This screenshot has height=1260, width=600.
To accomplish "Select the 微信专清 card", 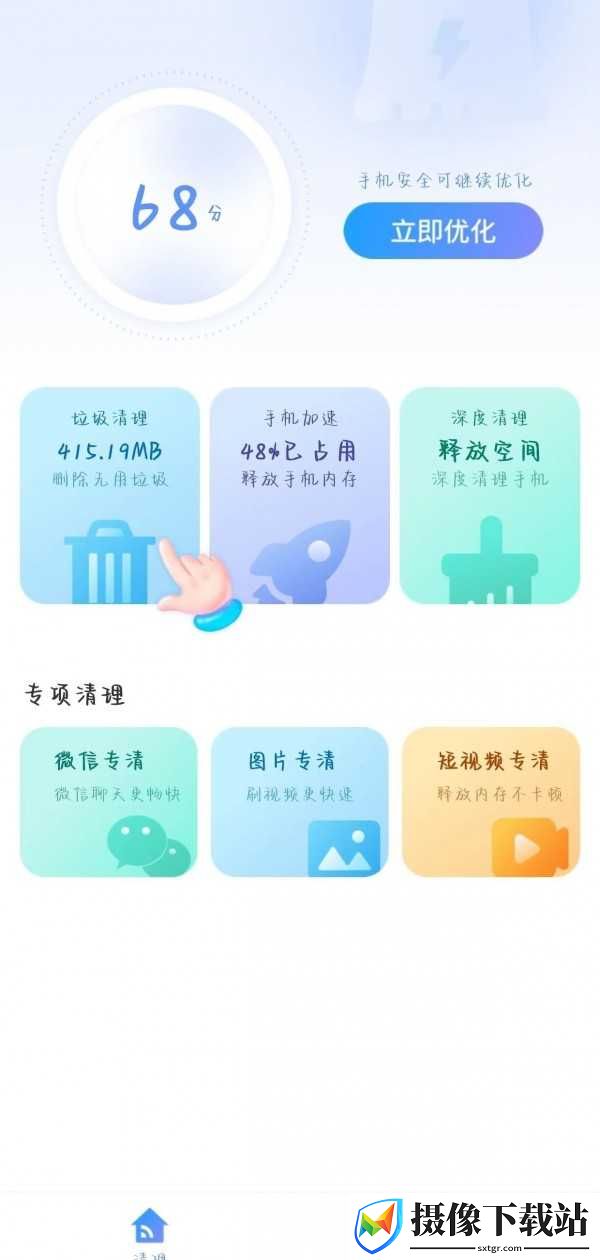I will click(109, 802).
